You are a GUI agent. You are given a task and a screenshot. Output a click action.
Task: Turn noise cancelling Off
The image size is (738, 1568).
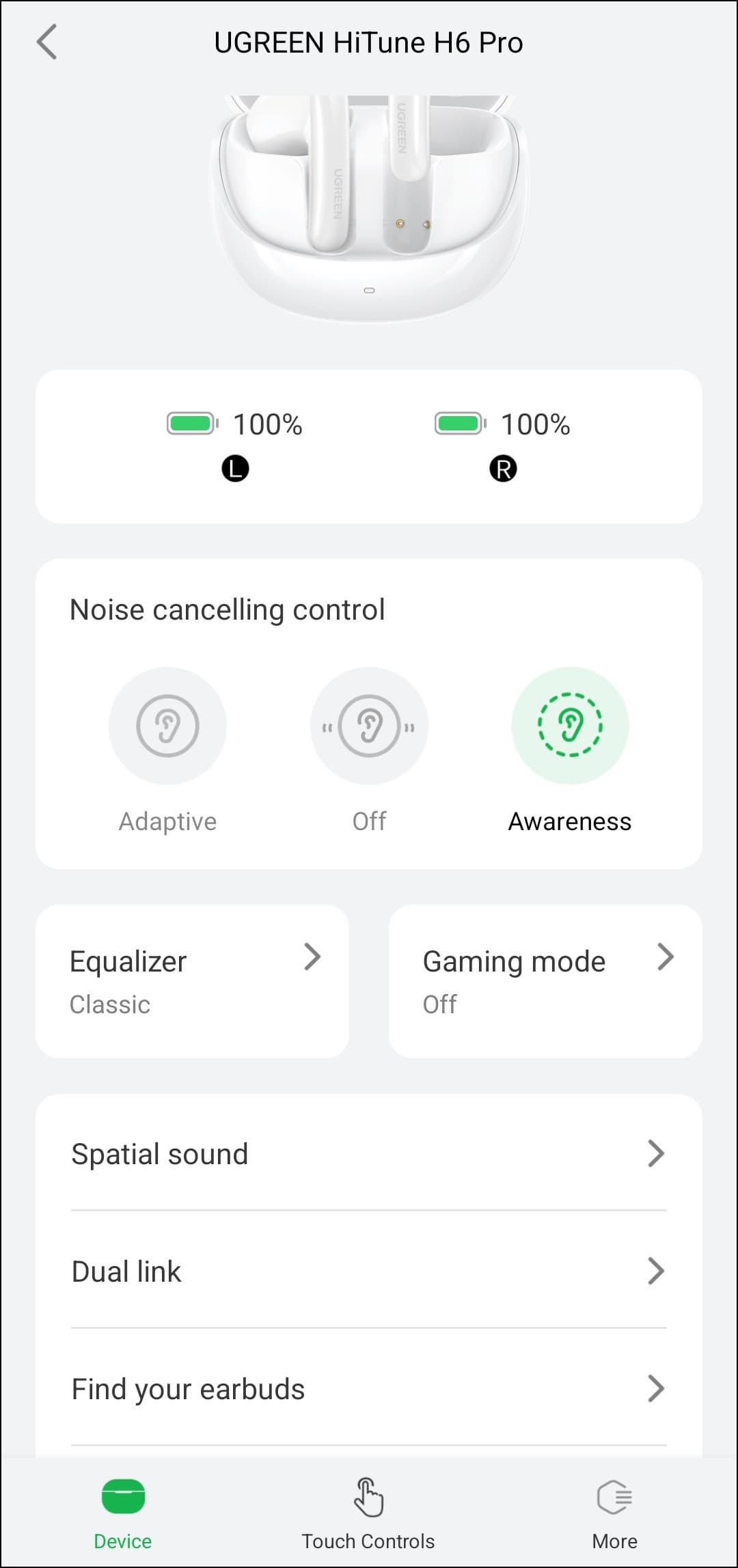tap(369, 726)
